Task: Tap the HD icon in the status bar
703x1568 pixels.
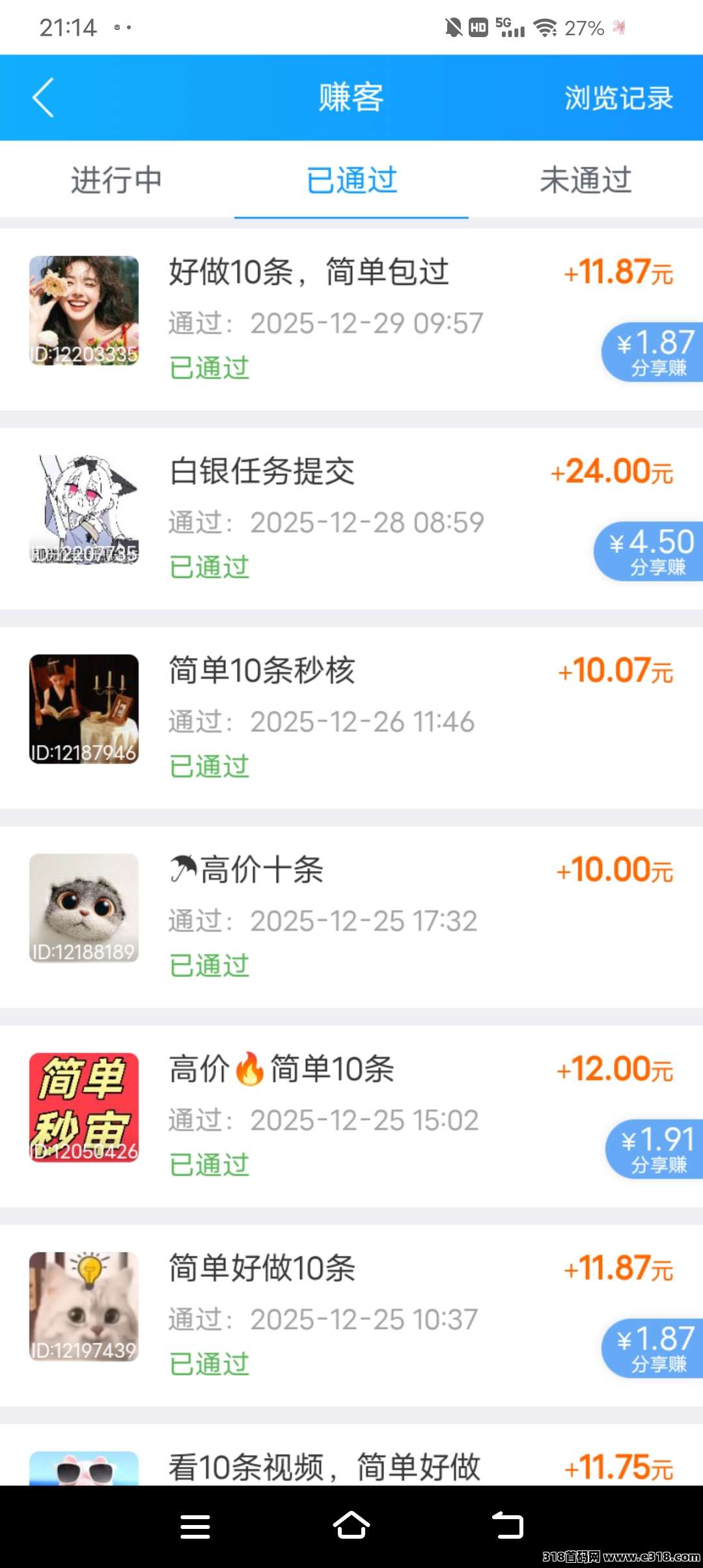Action: point(478,27)
